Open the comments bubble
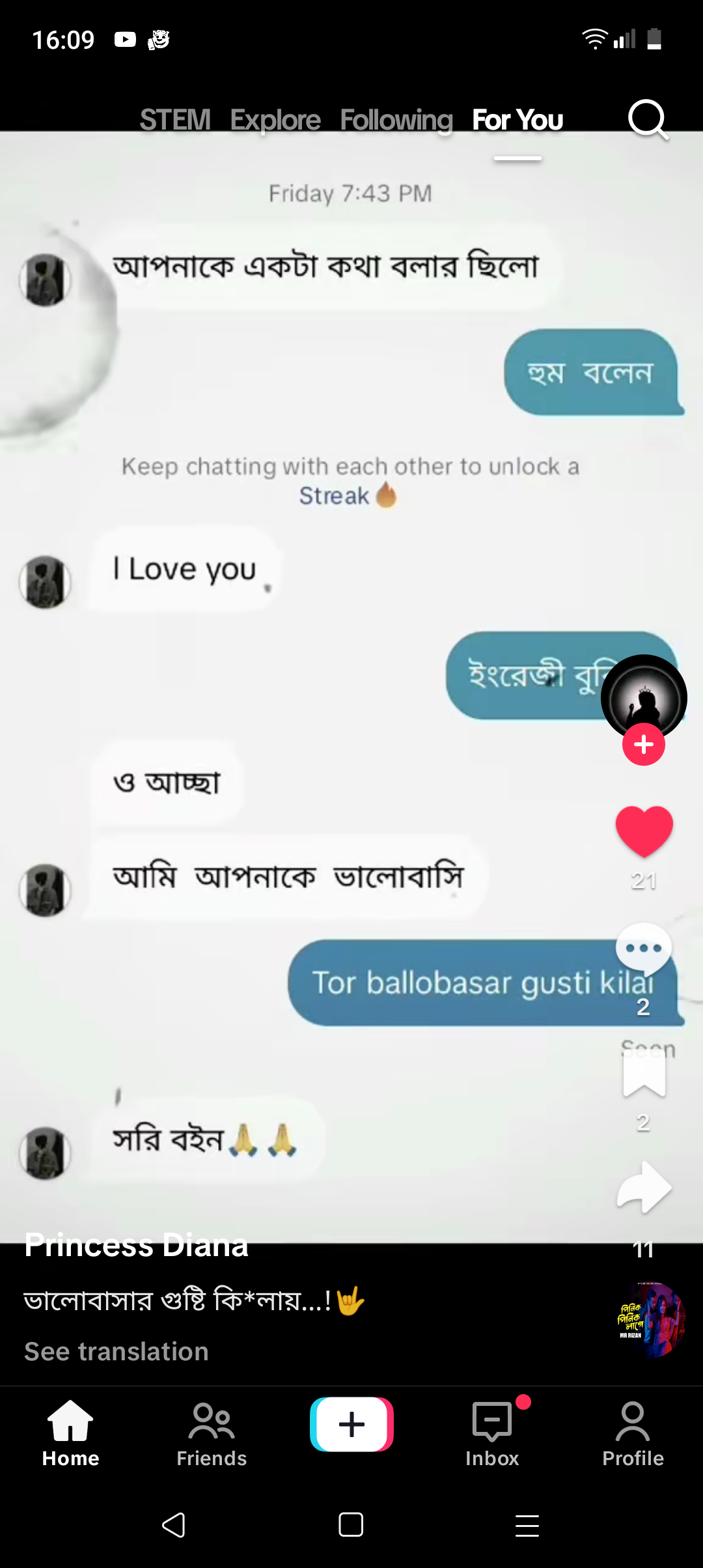Screen dimensions: 703x1568 644,949
